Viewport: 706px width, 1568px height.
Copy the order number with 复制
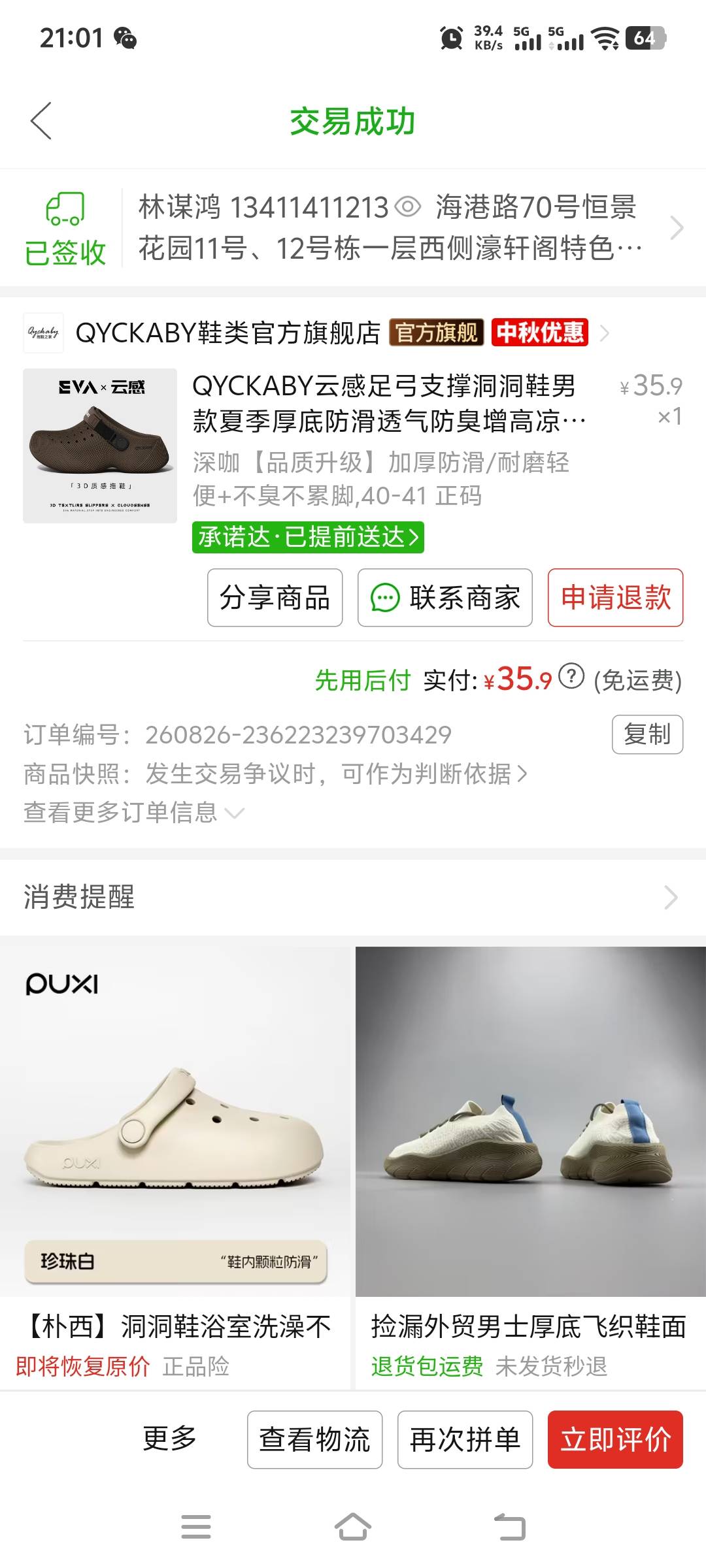click(x=647, y=734)
